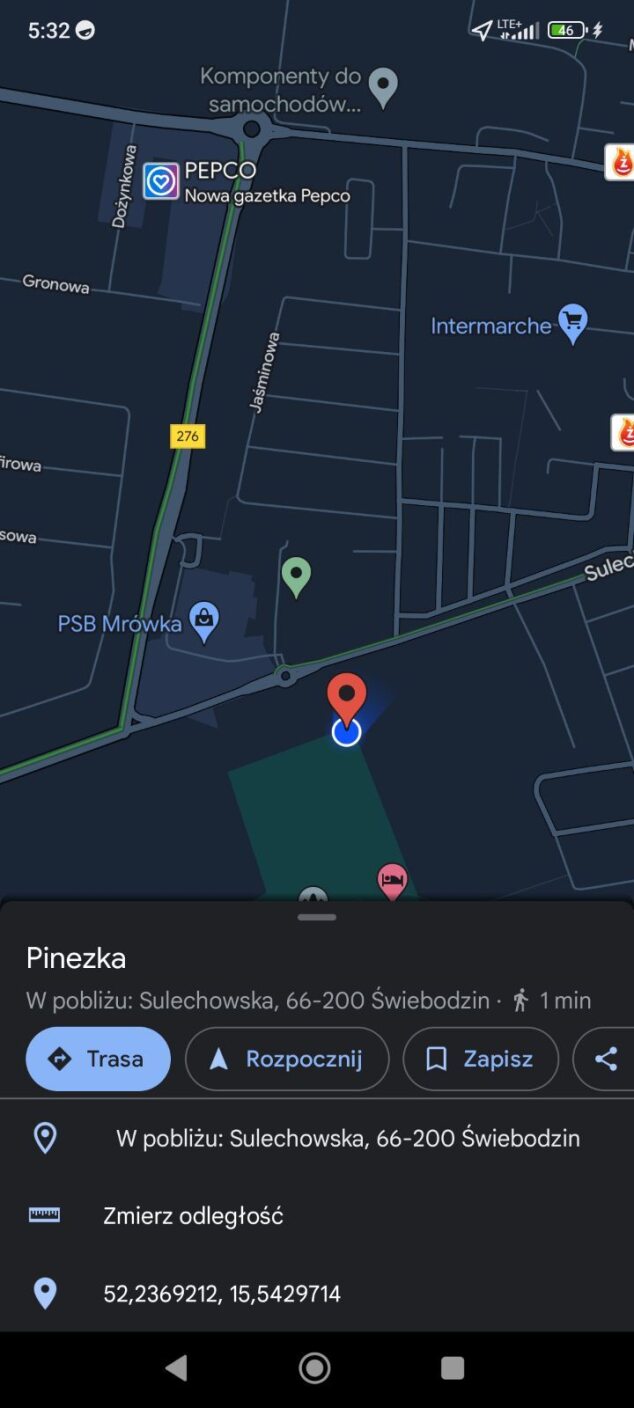This screenshot has height=1408, width=634.
Task: Go back using the system back button
Action: coord(176,1368)
